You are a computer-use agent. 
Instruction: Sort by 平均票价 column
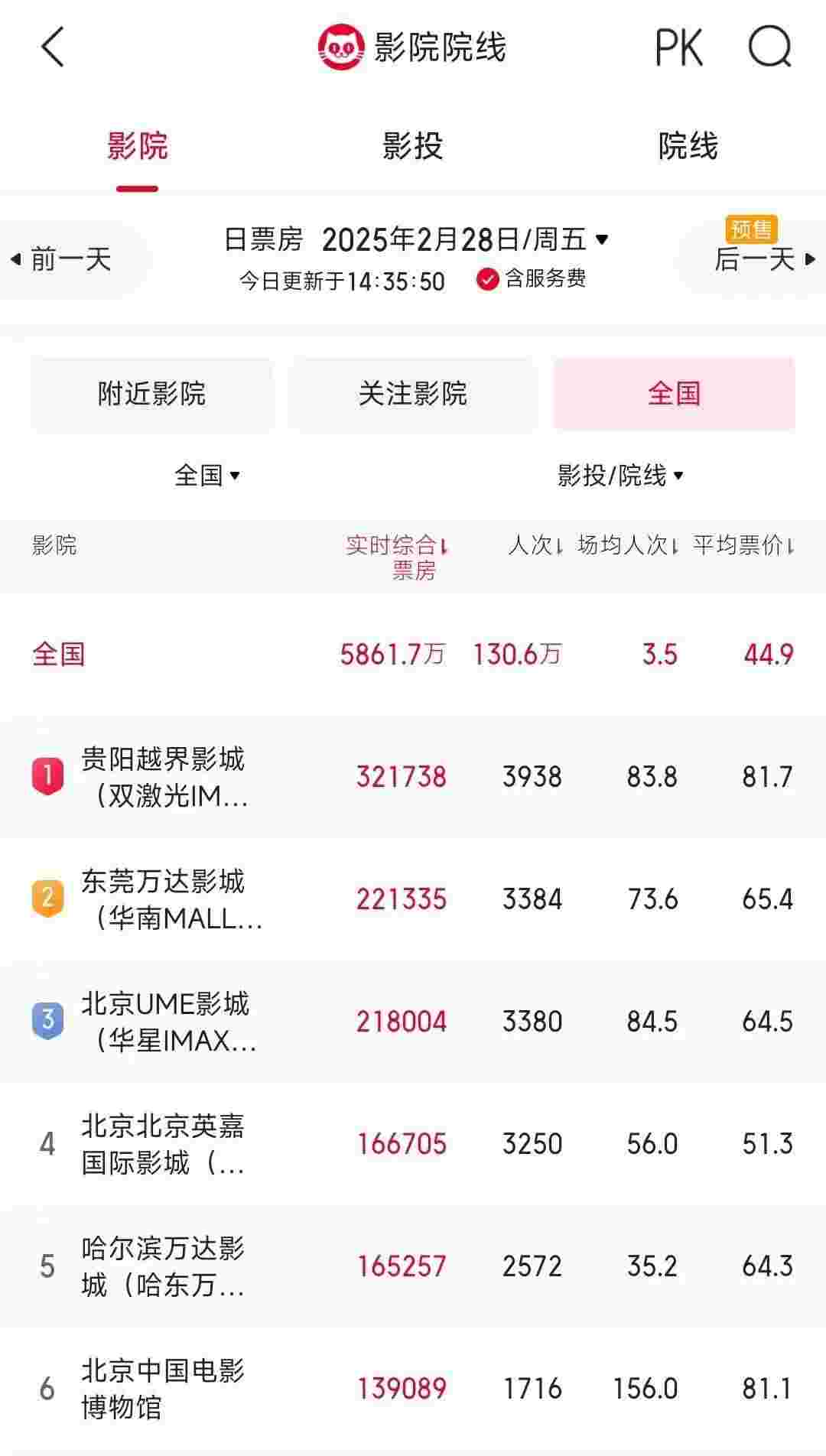743,545
